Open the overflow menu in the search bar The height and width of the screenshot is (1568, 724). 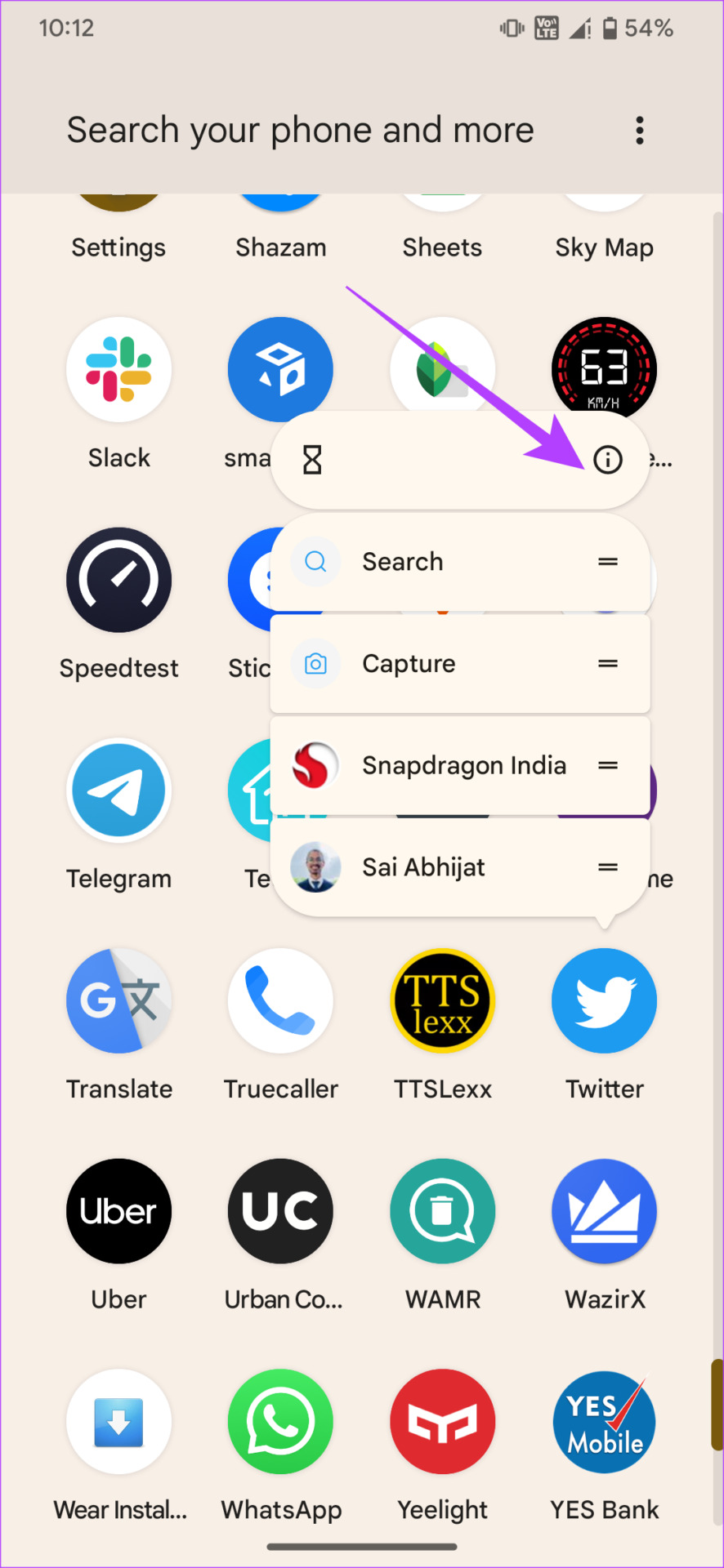640,131
